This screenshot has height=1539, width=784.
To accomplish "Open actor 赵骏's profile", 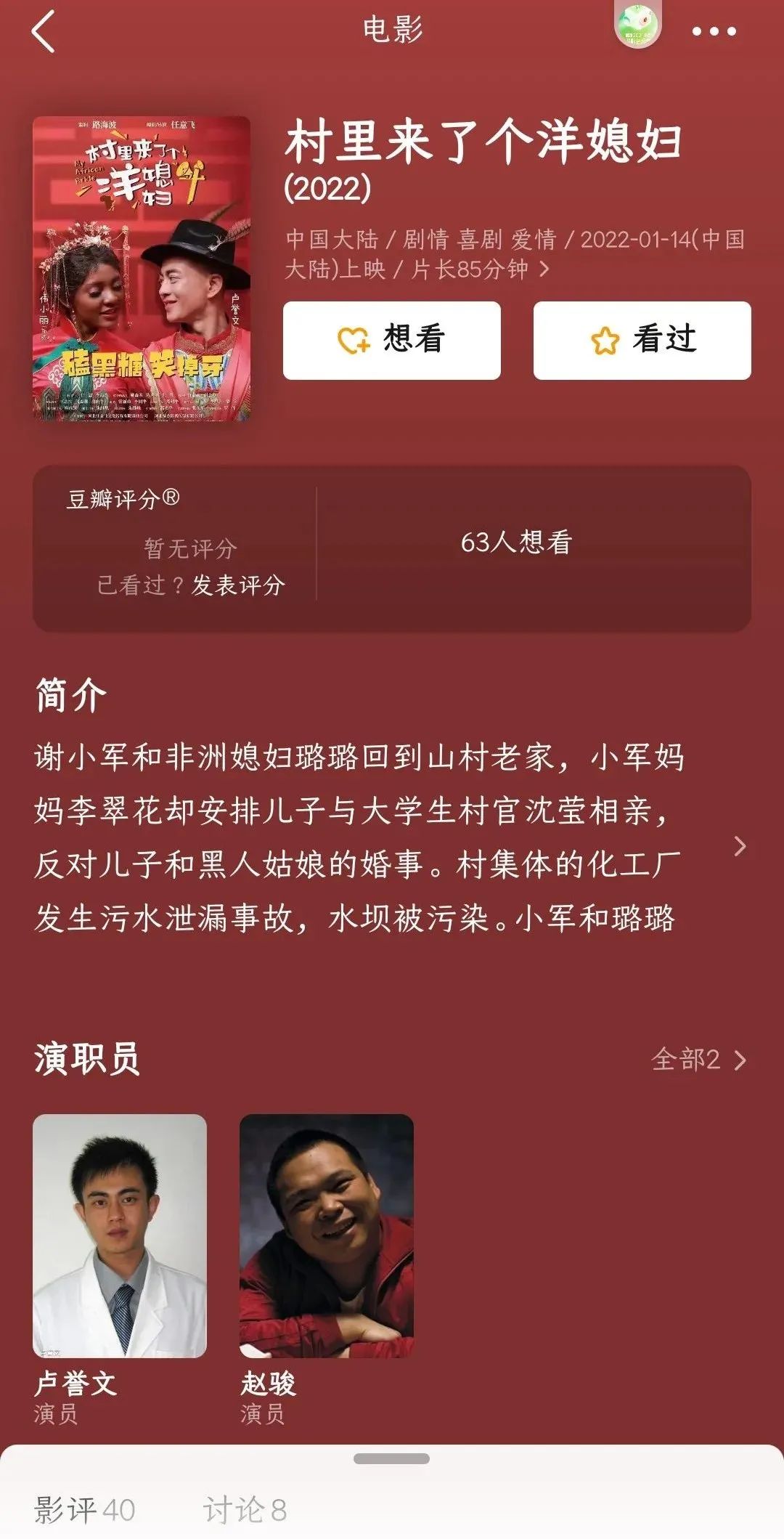I will 327,1236.
